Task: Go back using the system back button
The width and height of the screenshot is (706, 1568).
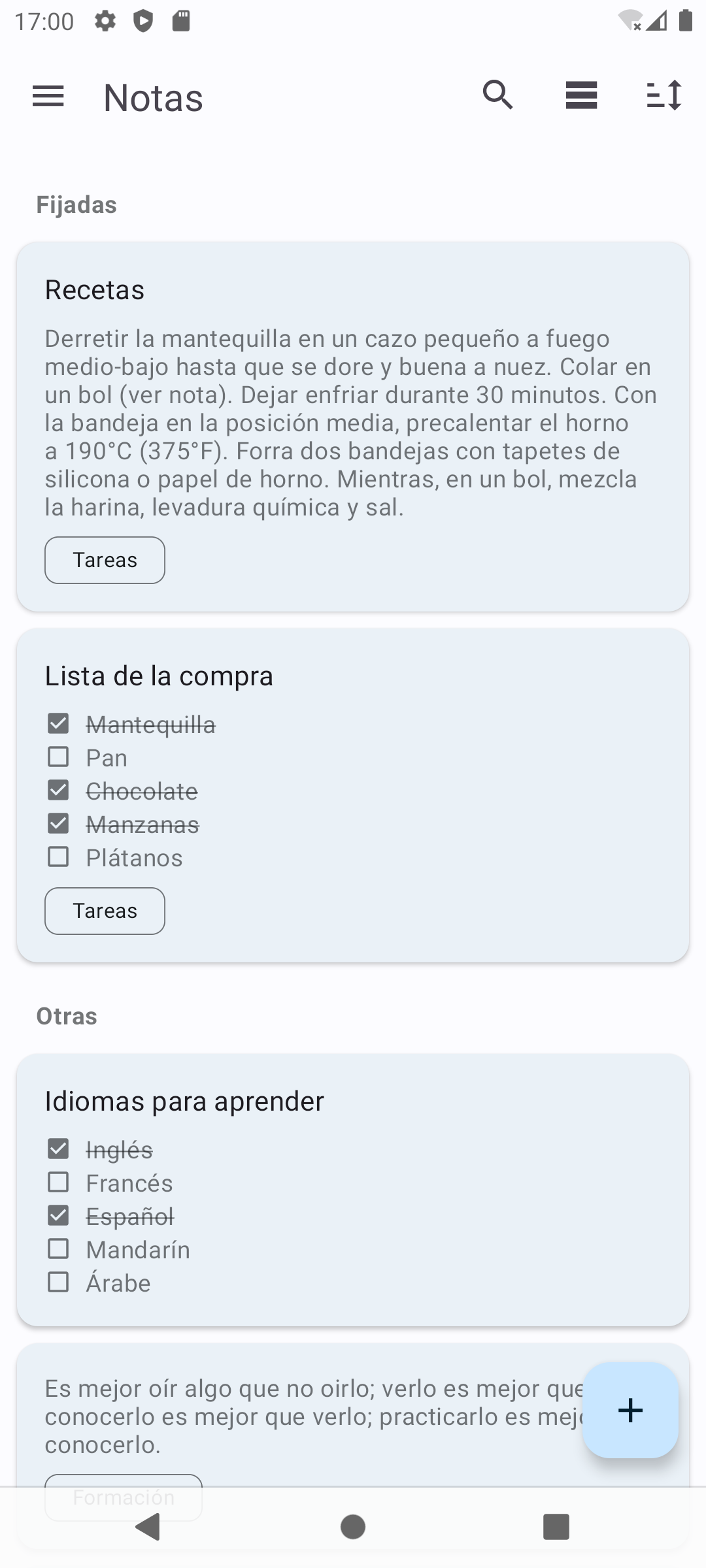Action: click(x=148, y=1527)
